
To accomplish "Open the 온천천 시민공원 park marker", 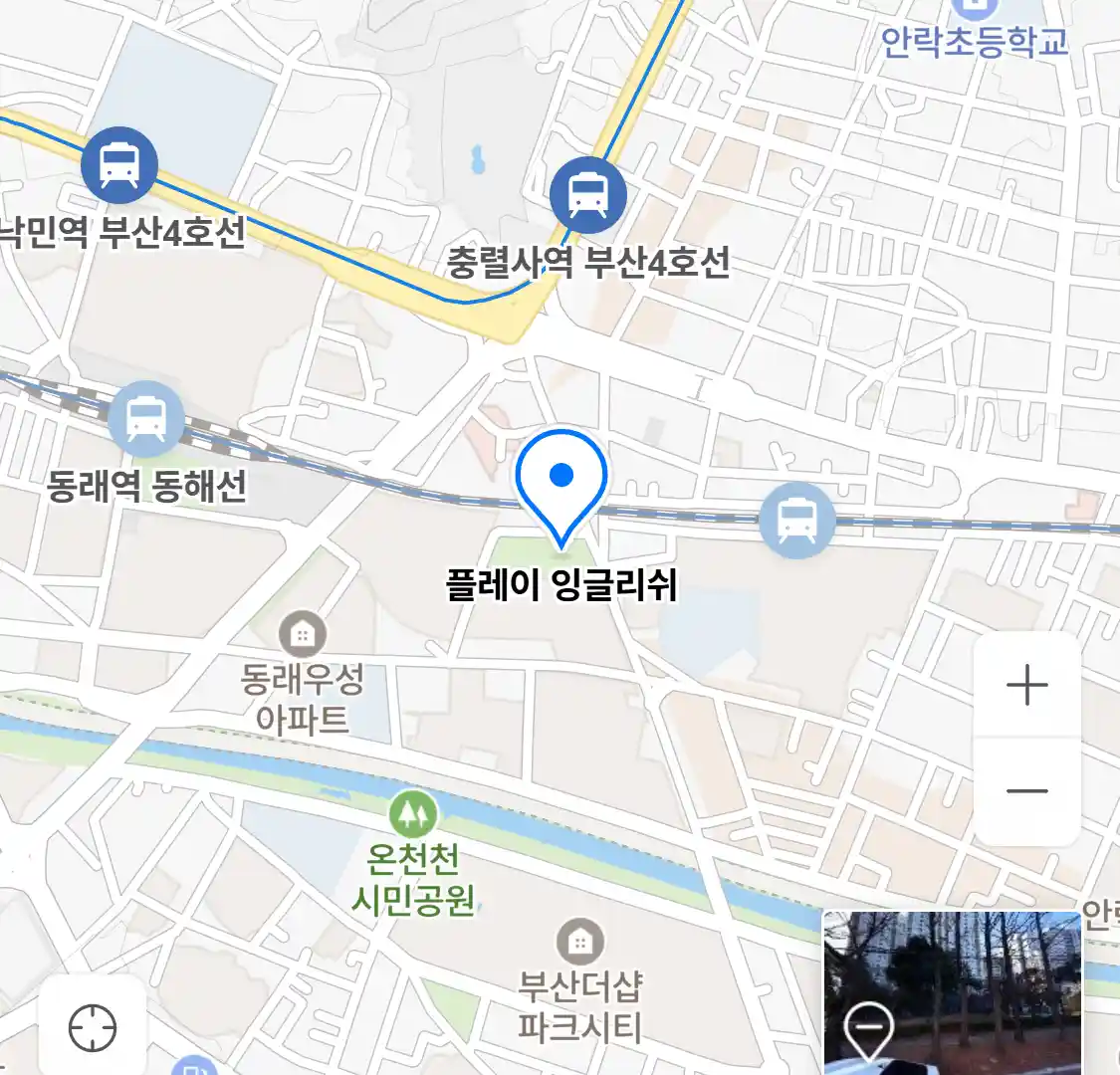I will coord(413,814).
